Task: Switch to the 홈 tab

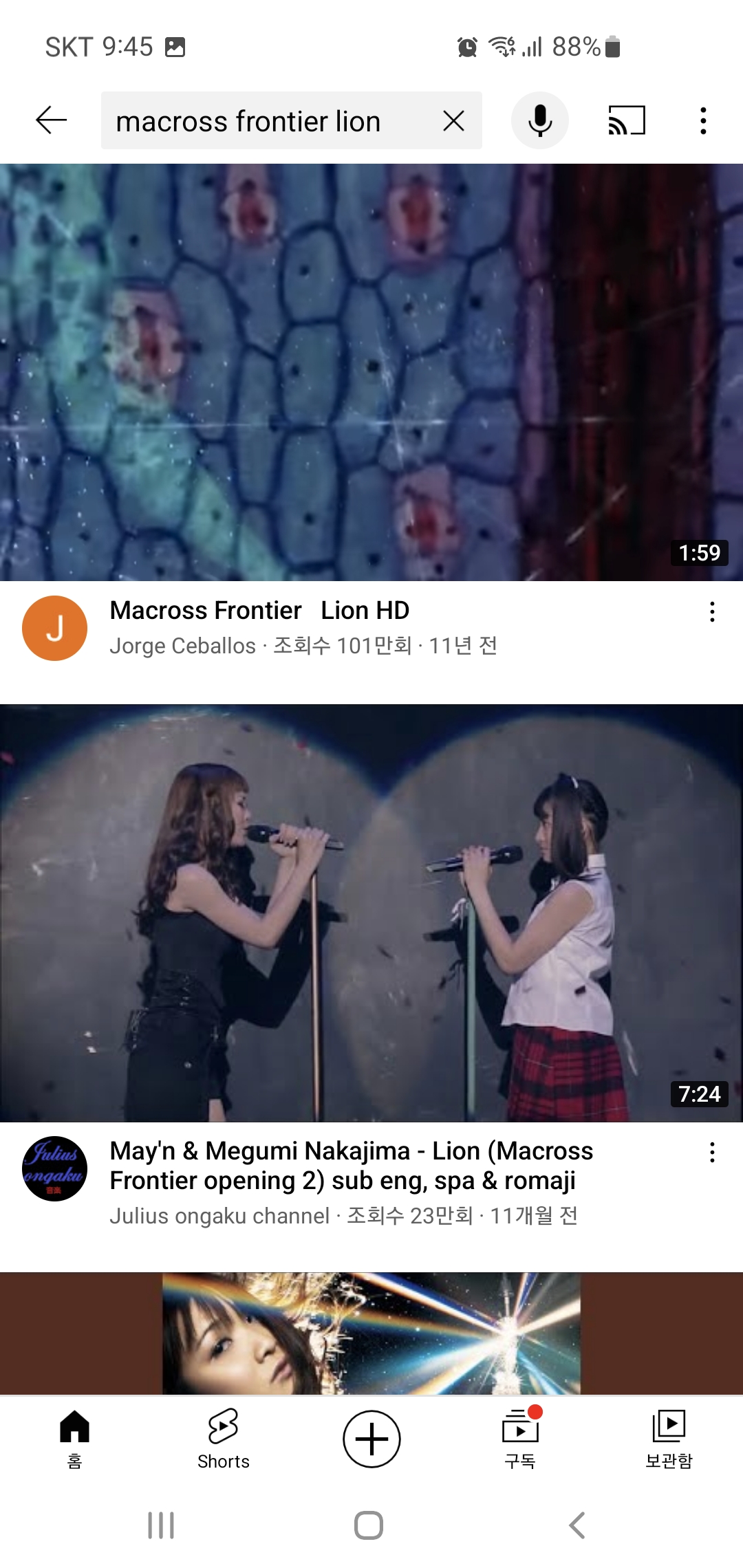Action: (74, 1439)
